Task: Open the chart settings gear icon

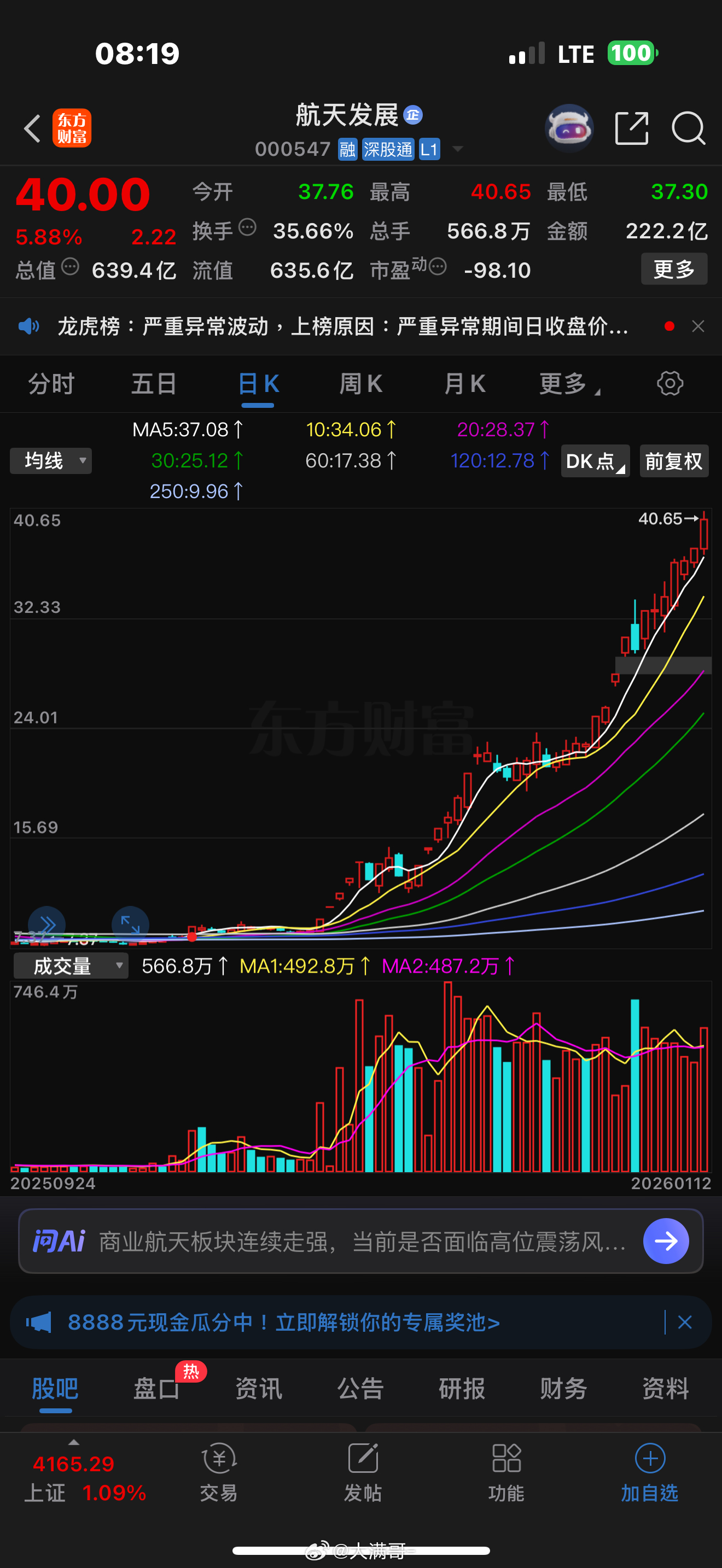Action: point(669,383)
